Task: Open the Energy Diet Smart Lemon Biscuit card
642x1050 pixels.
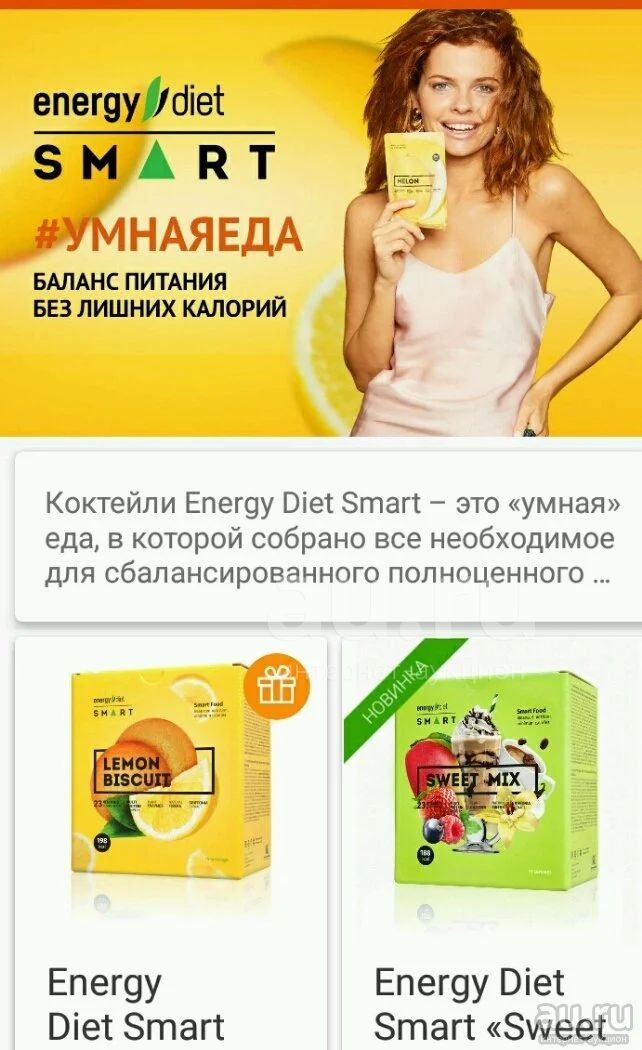Action: (171, 844)
